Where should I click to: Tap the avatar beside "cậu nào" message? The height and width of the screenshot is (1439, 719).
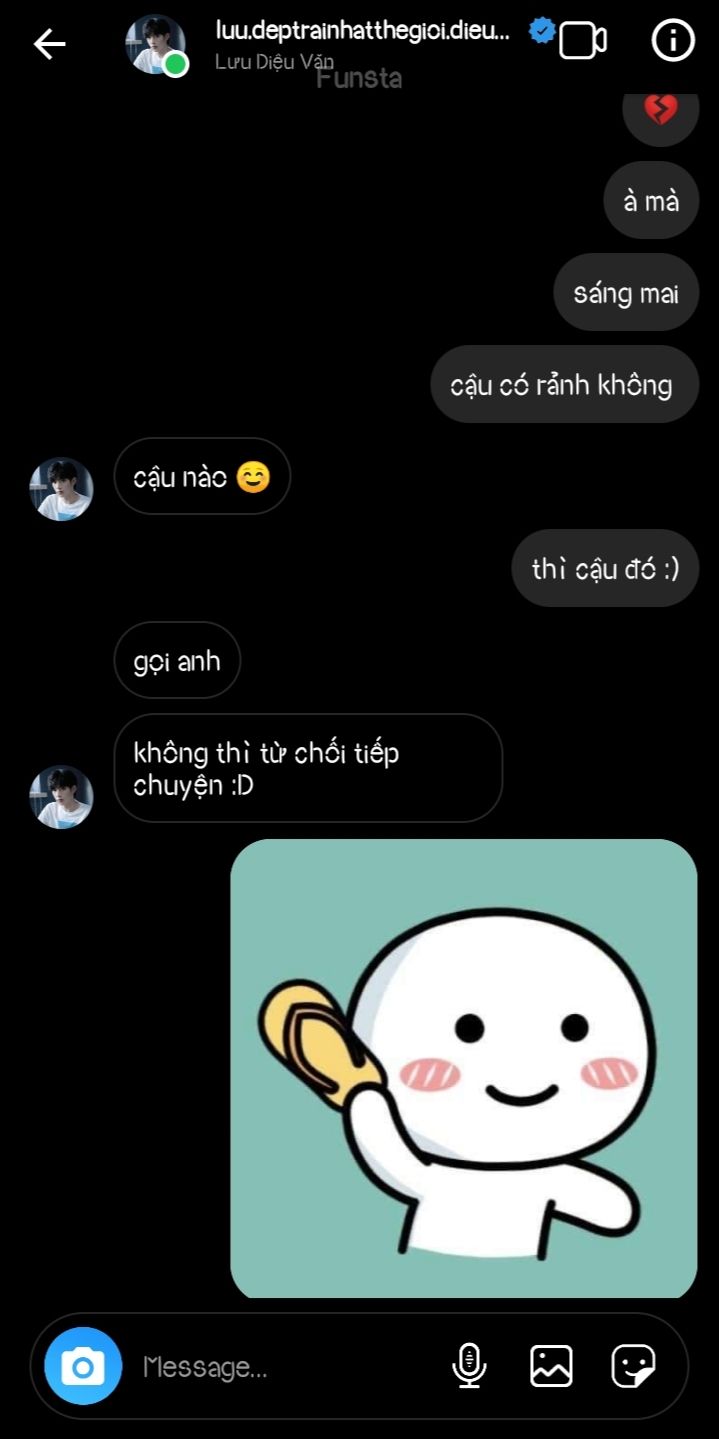(61, 490)
